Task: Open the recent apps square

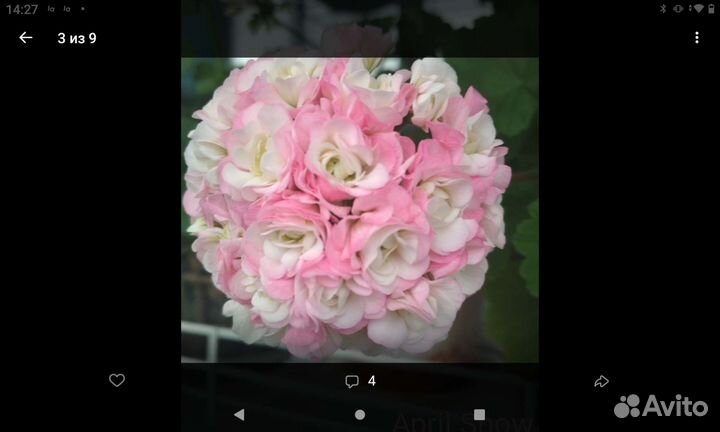Action: point(479,414)
